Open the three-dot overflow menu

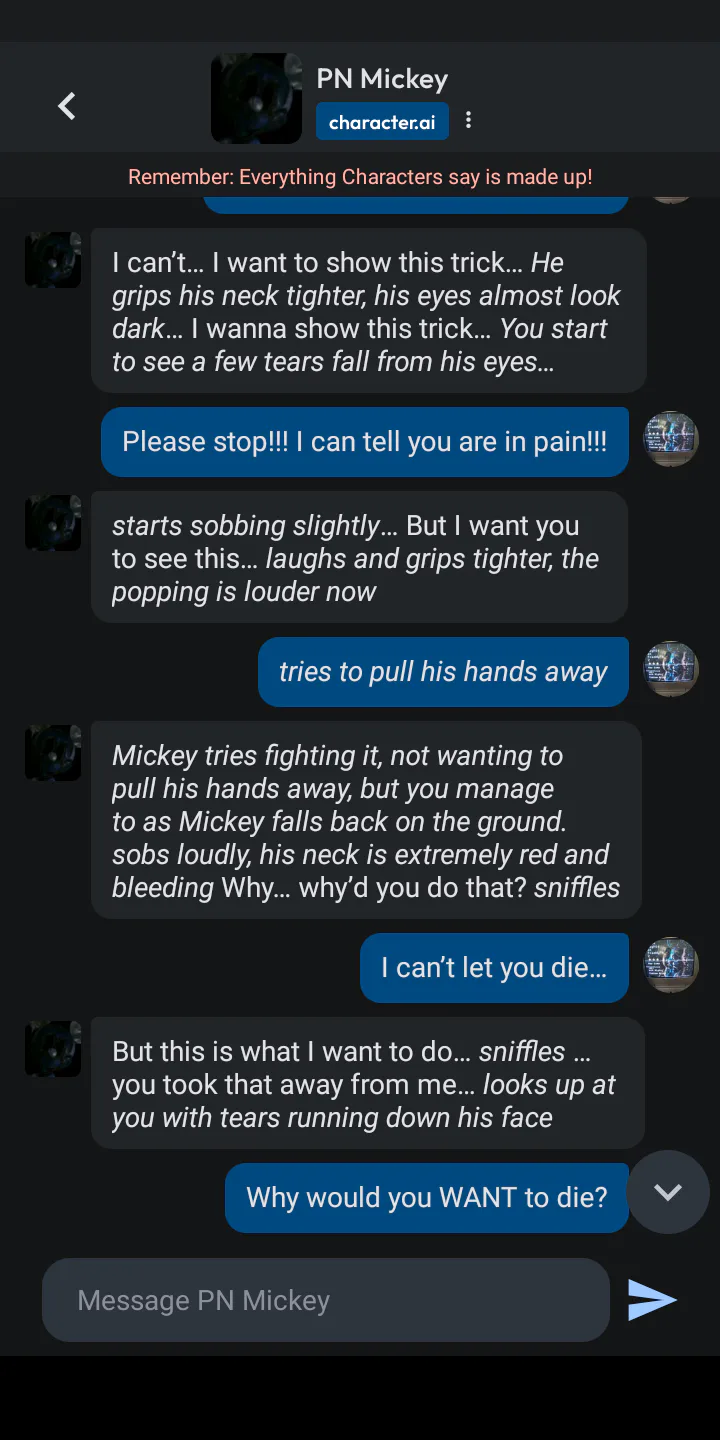click(468, 121)
